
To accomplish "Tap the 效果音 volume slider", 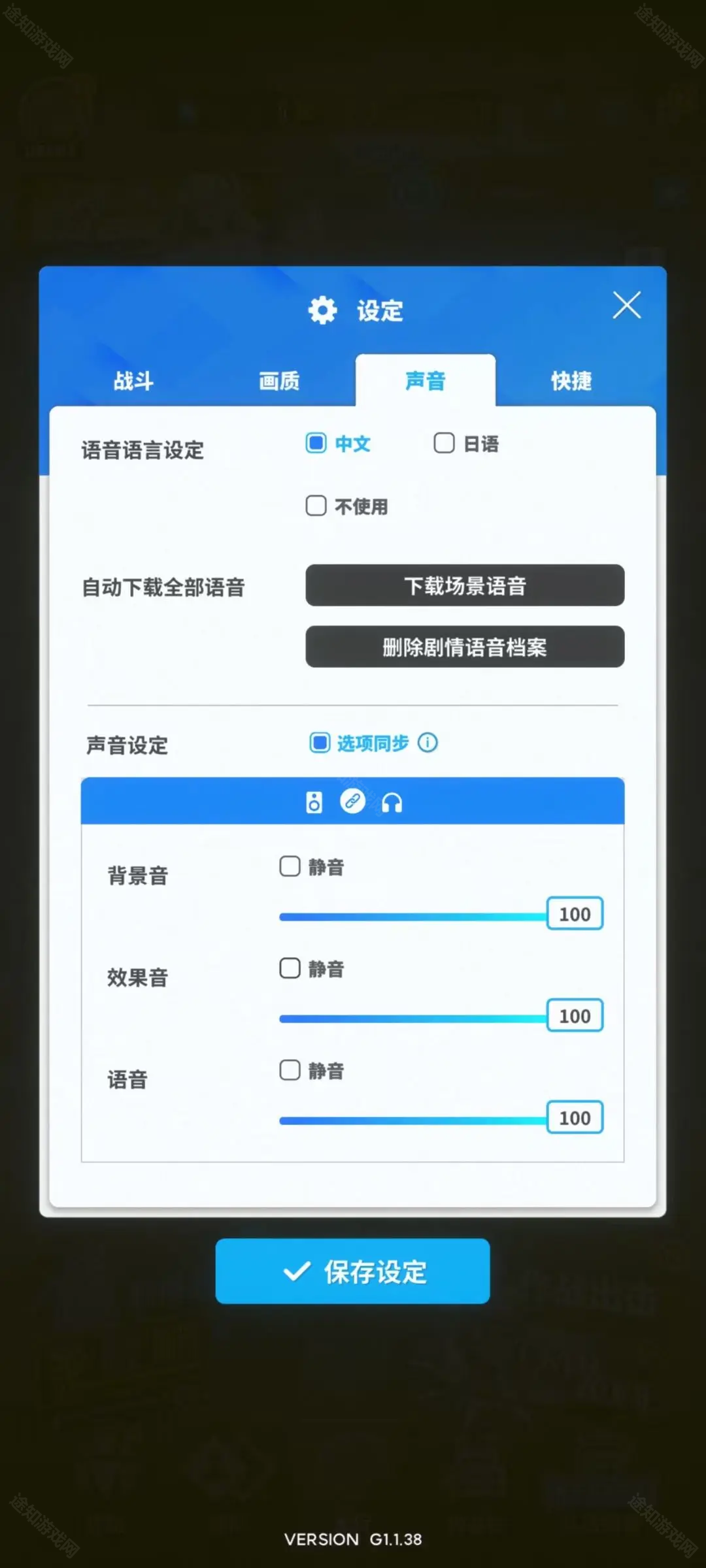I will (413, 1019).
